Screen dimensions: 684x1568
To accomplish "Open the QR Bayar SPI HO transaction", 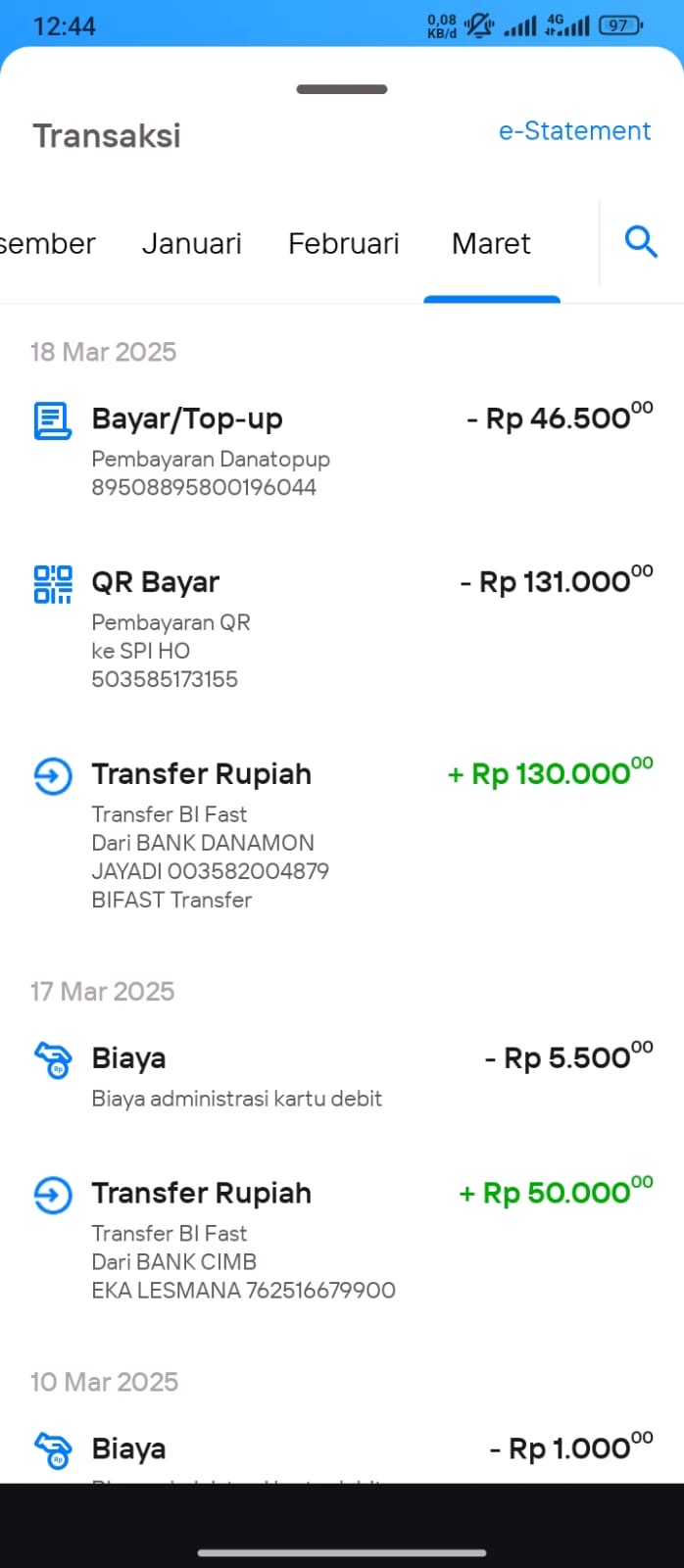I will click(342, 628).
